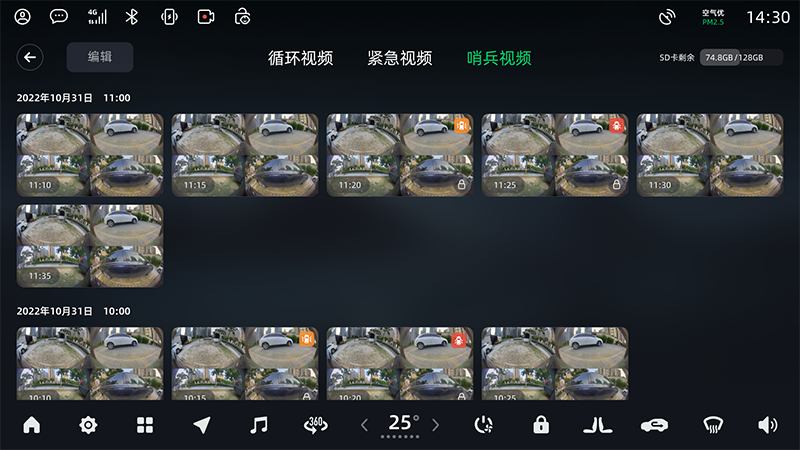Lower the temperature with the left arrow

tap(365, 425)
